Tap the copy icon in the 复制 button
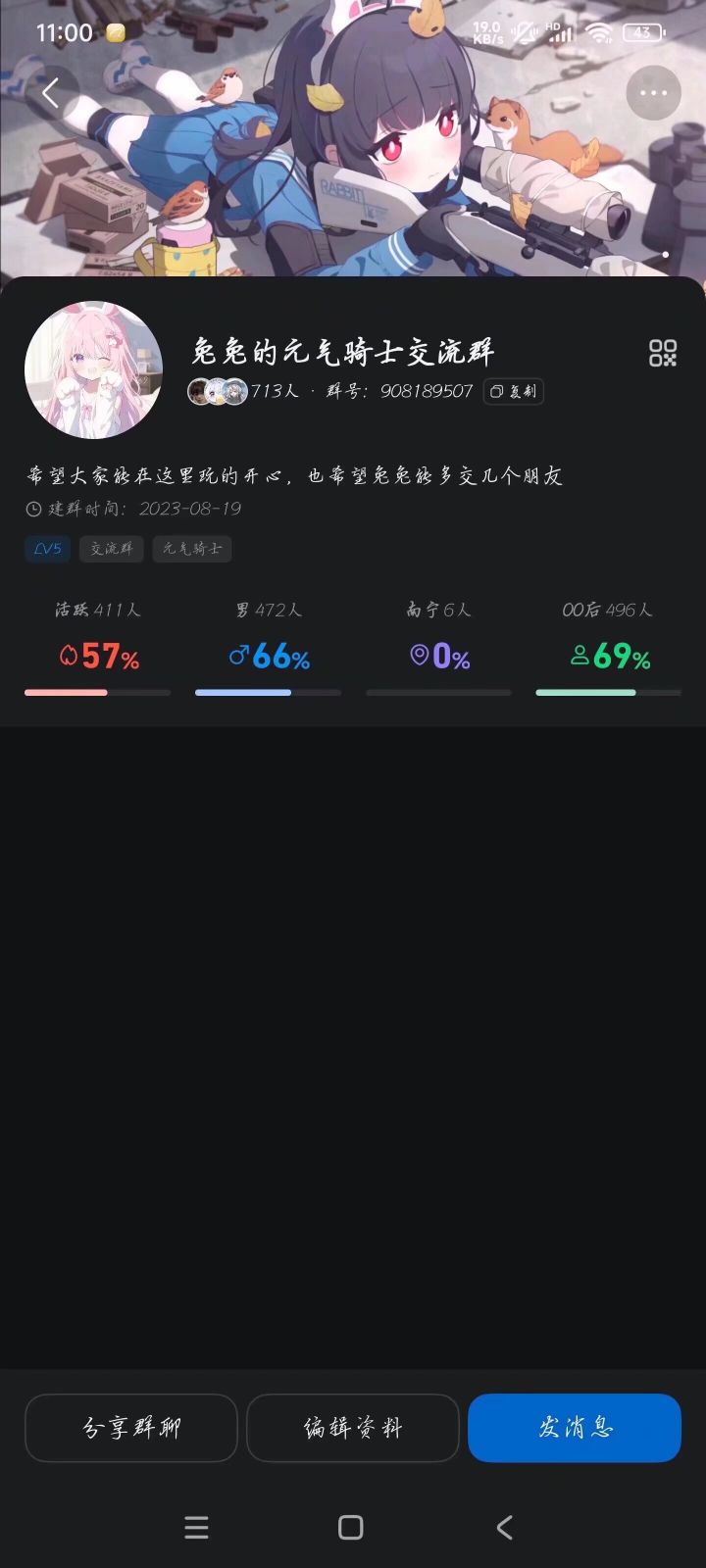 click(497, 391)
